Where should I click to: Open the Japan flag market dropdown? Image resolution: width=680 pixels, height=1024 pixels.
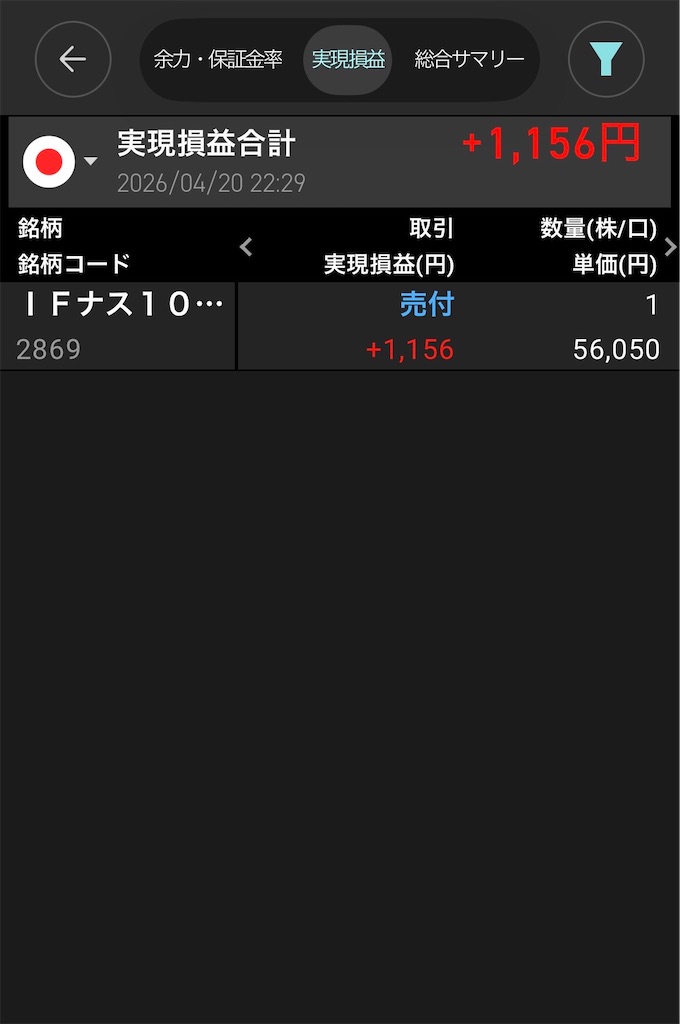[59, 161]
